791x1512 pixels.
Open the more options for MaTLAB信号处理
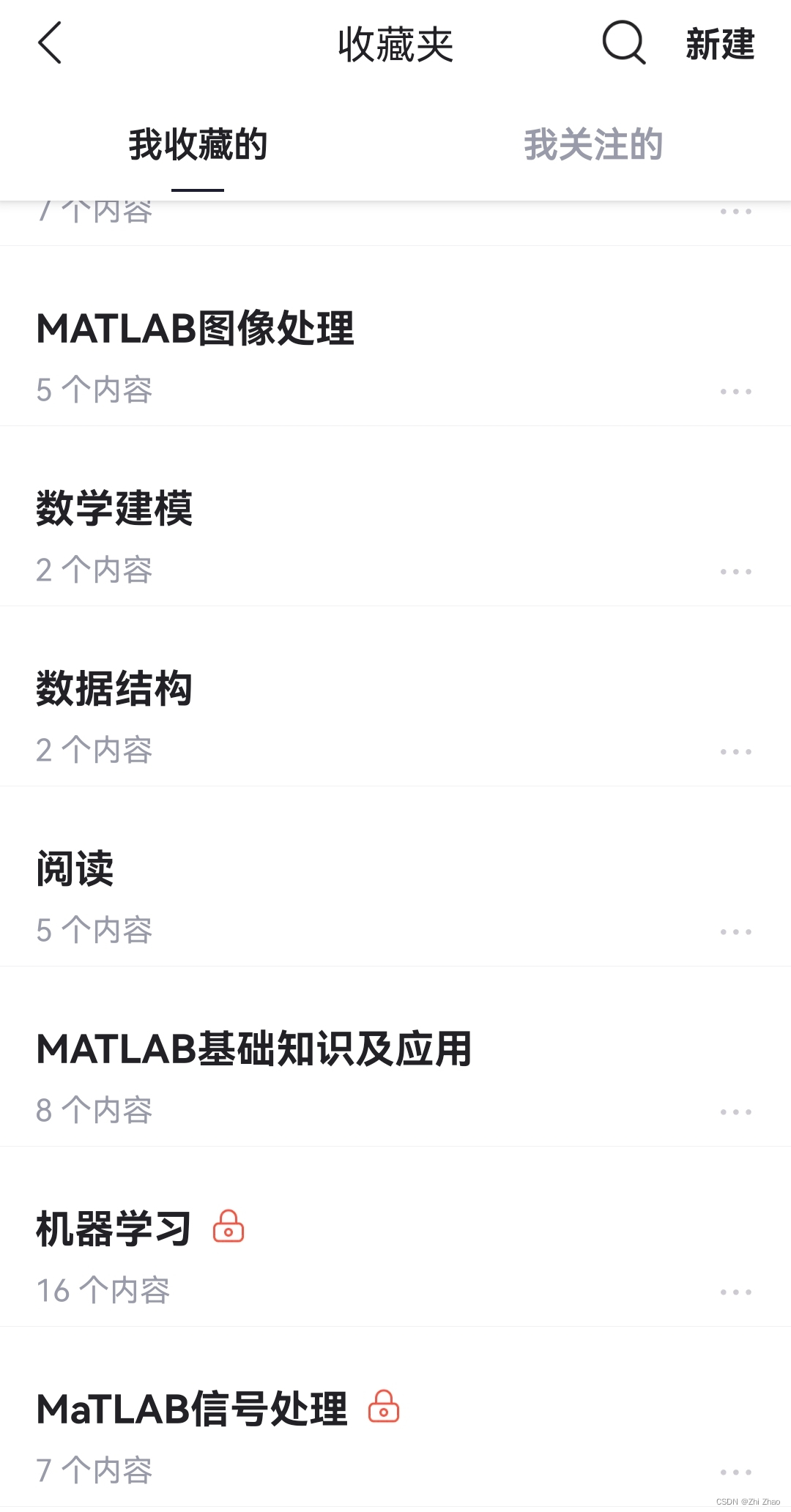coord(735,1471)
